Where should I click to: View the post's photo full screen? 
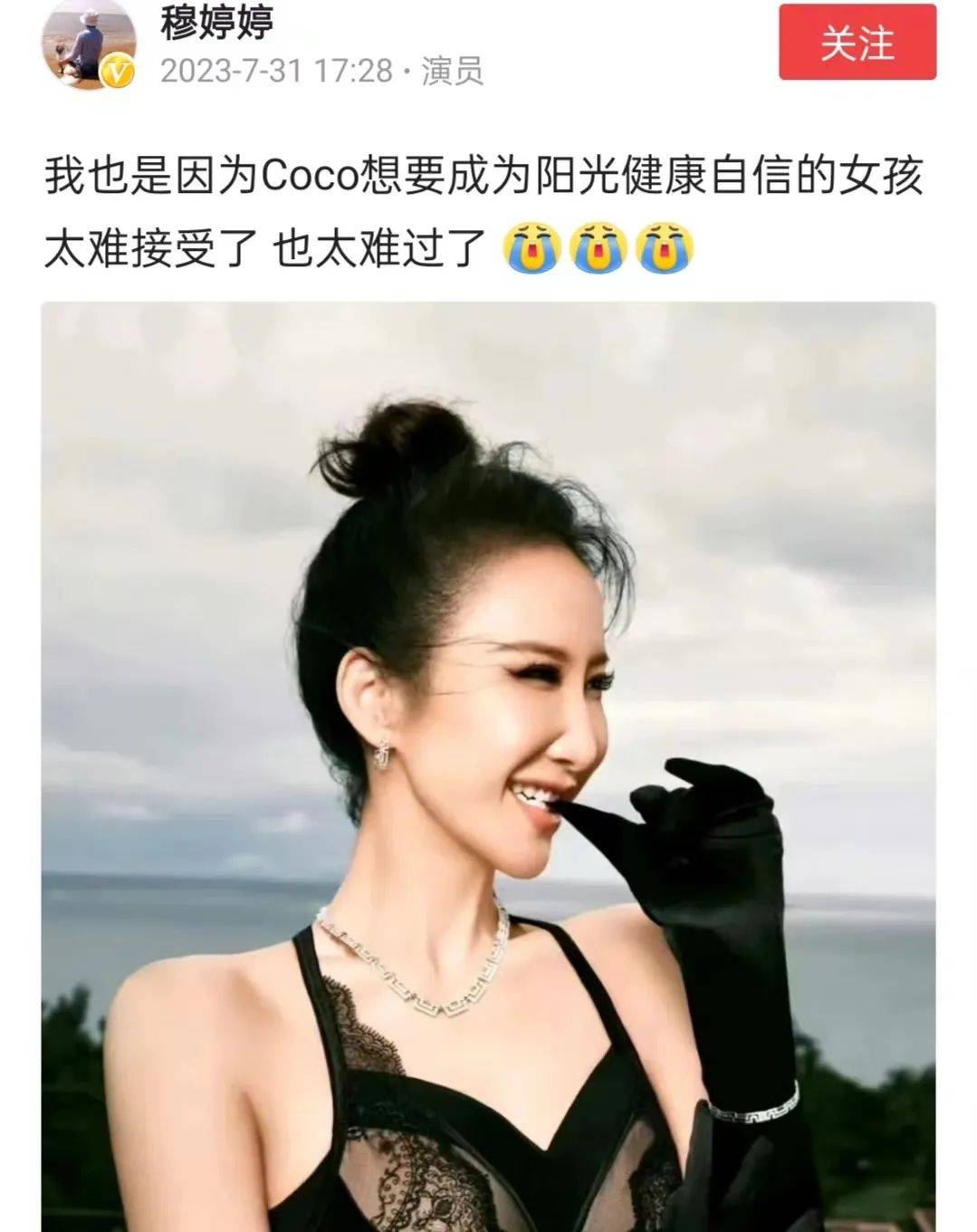coord(488,765)
